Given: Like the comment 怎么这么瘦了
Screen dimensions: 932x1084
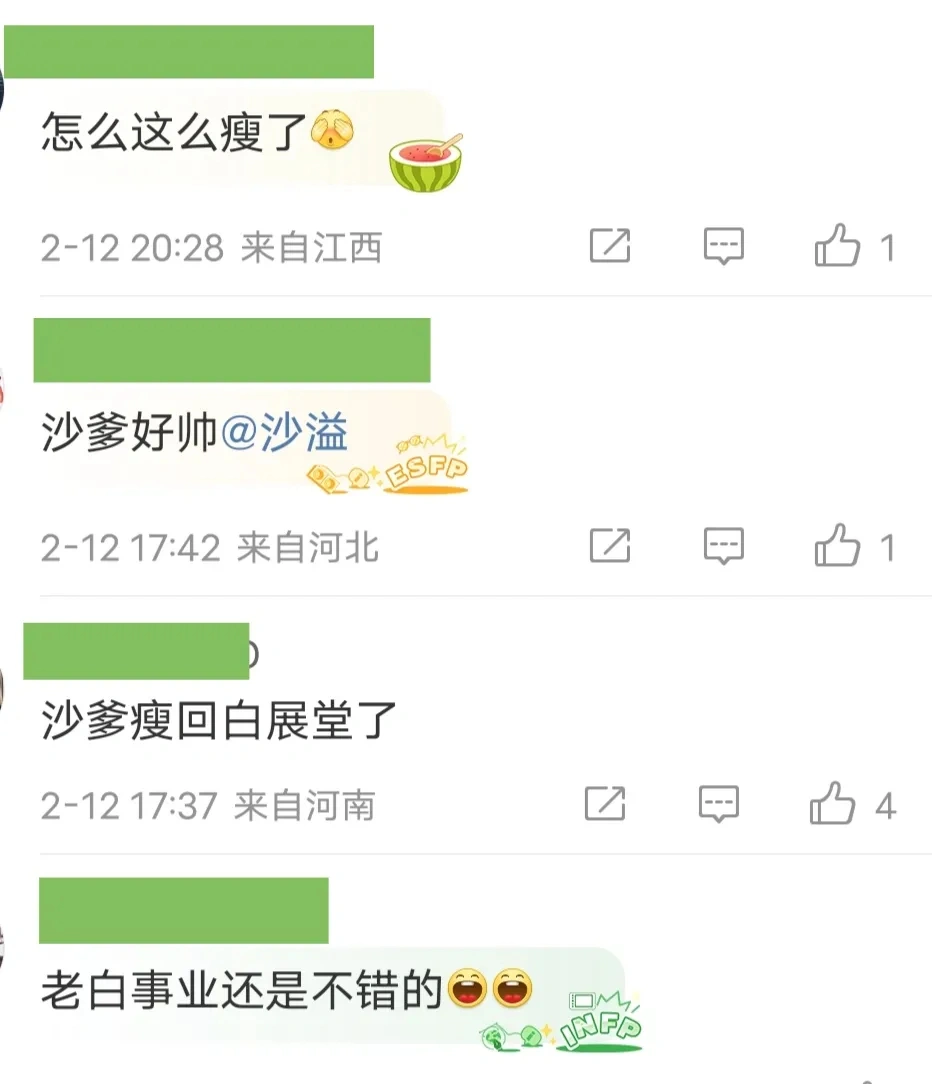Looking at the screenshot, I should tap(837, 246).
